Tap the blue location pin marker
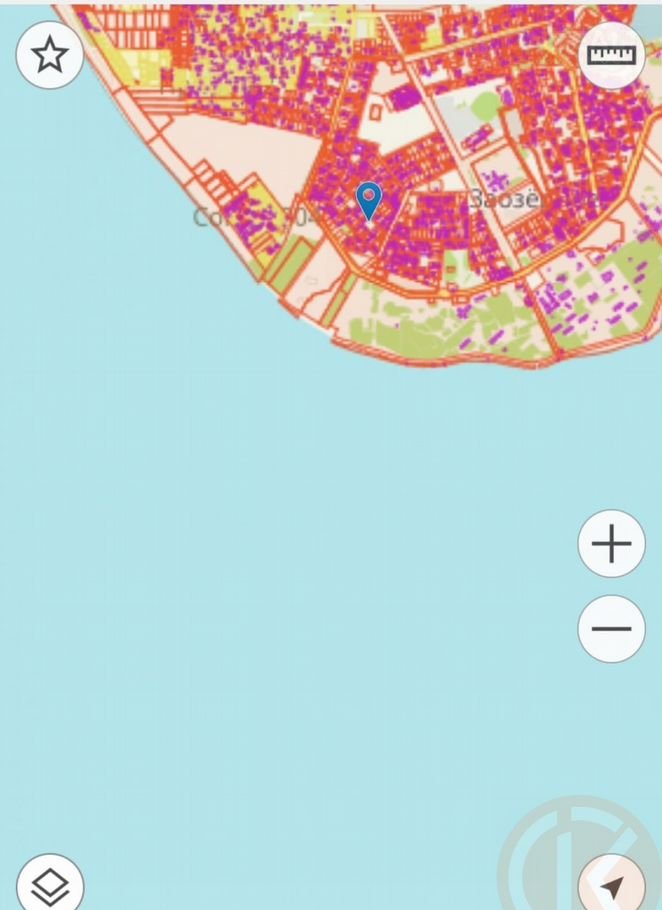Image resolution: width=662 pixels, height=910 pixels. [369, 199]
